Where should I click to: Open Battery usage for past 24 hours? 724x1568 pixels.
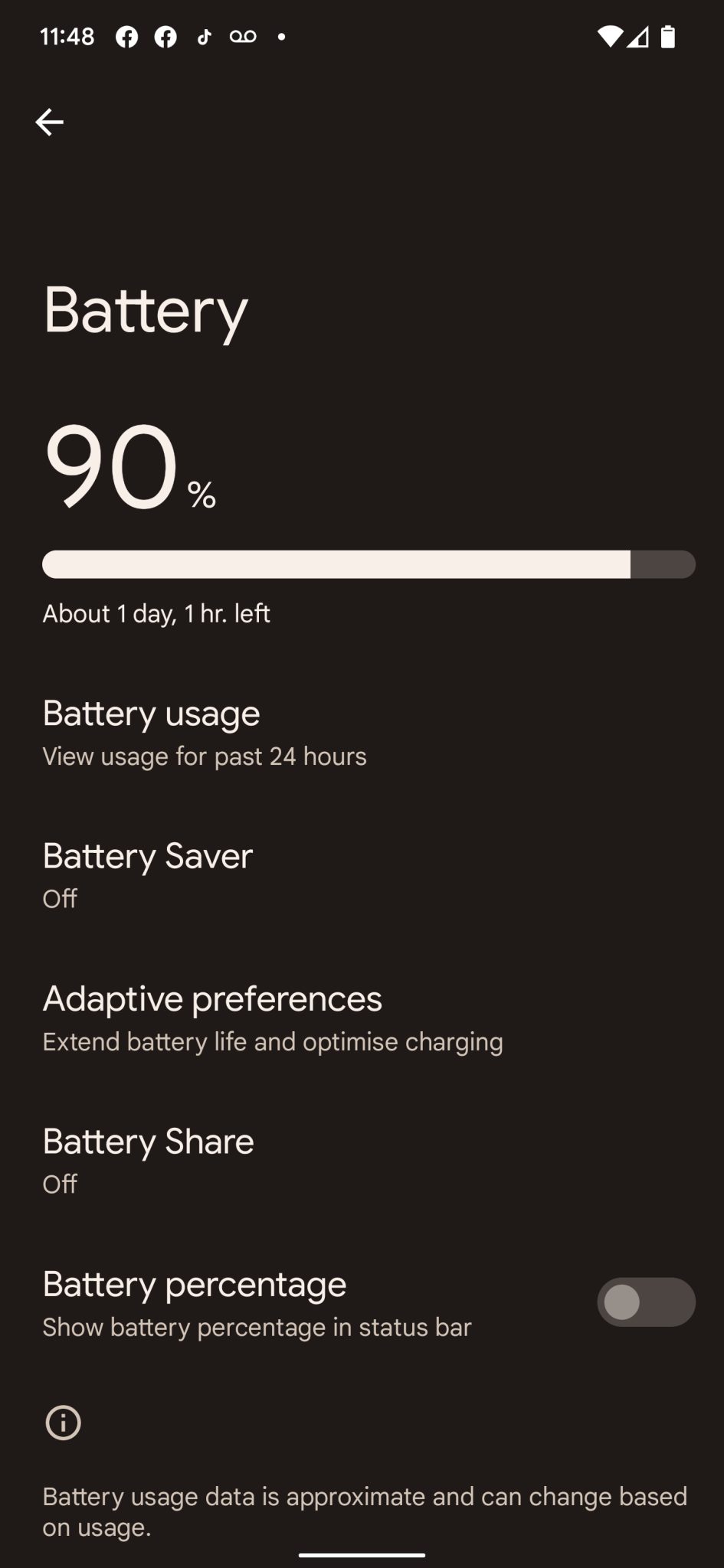tap(204, 733)
